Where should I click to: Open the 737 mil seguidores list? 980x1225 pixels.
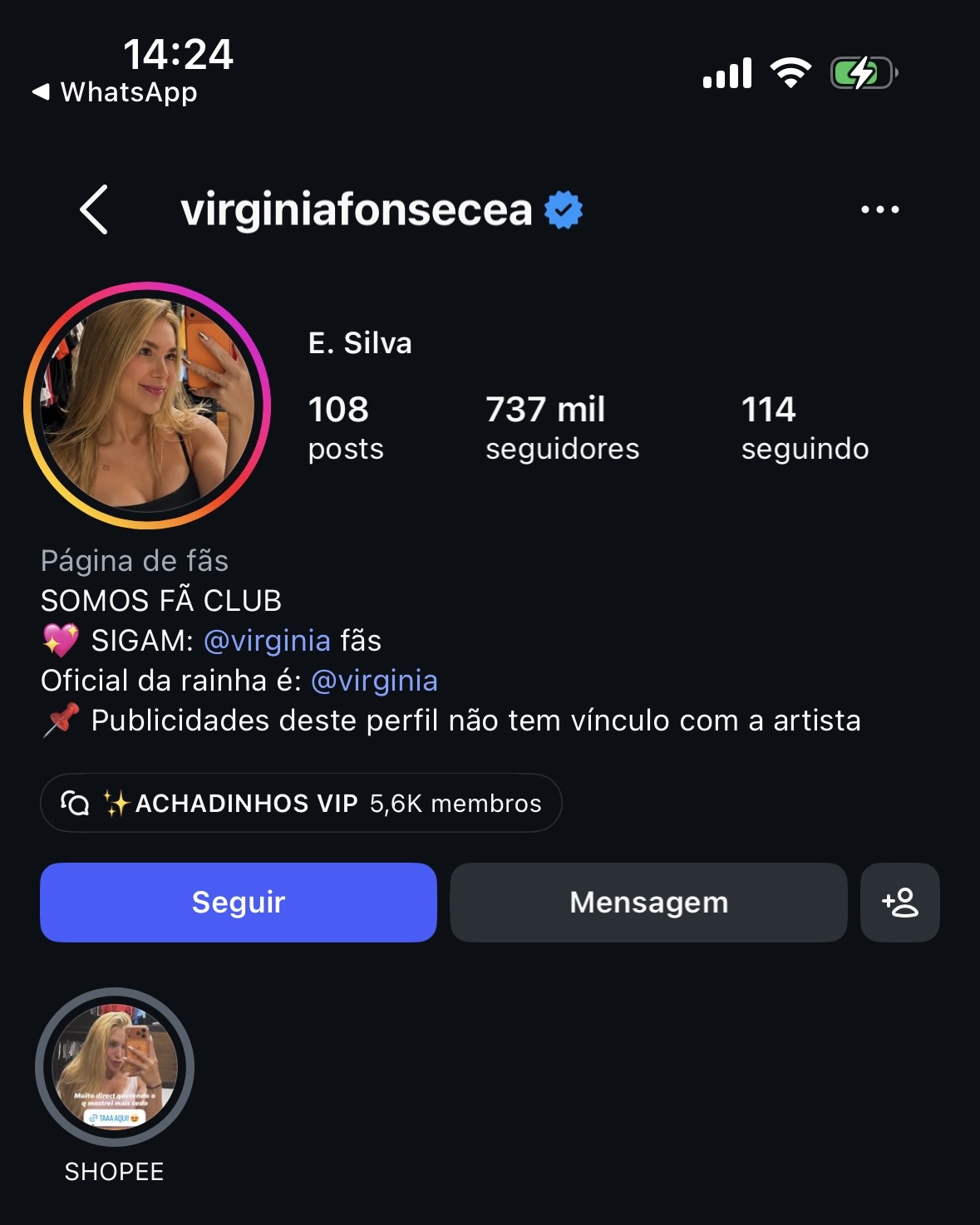click(562, 427)
